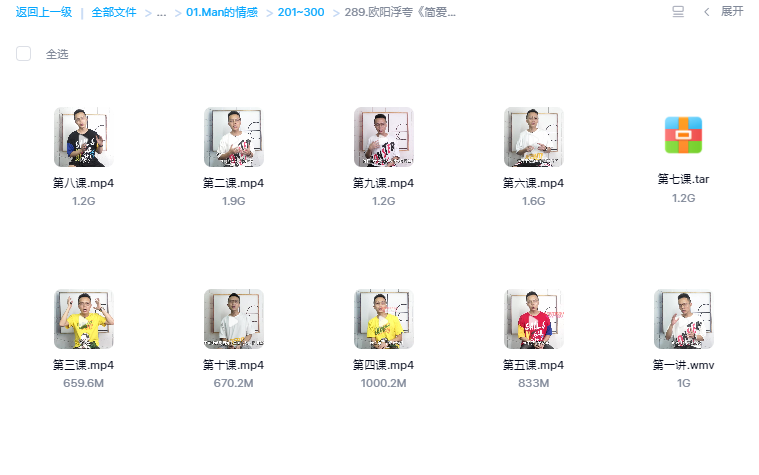Viewport: 759px width, 475px height.
Task: Open video 第六课.mp4
Action: pos(533,137)
